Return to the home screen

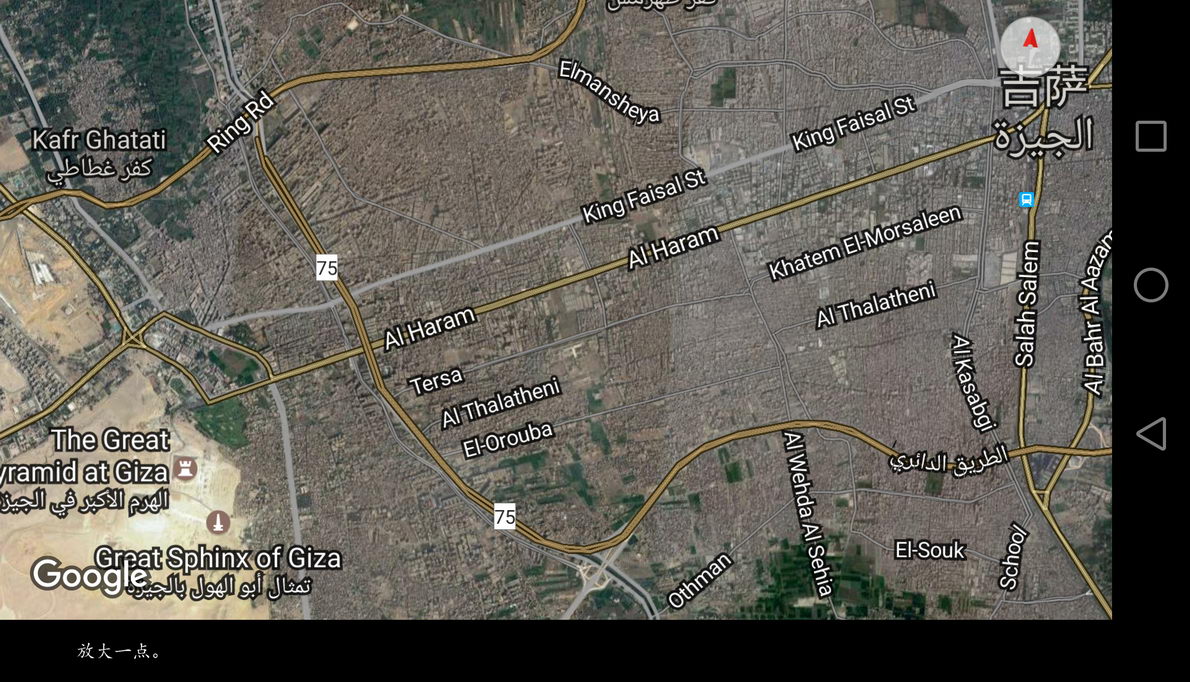(x=1151, y=285)
